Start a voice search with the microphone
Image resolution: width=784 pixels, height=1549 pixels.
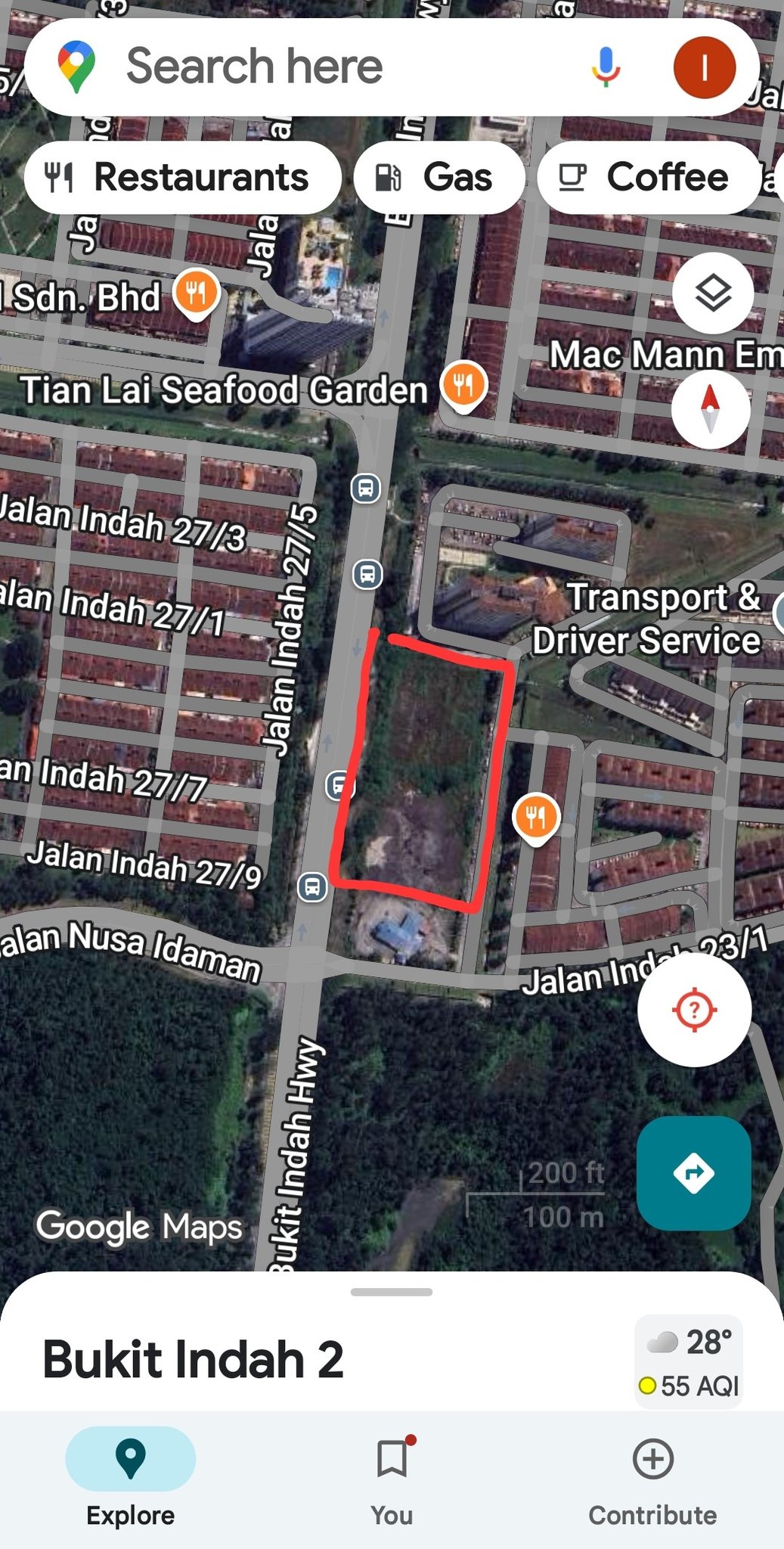[605, 67]
